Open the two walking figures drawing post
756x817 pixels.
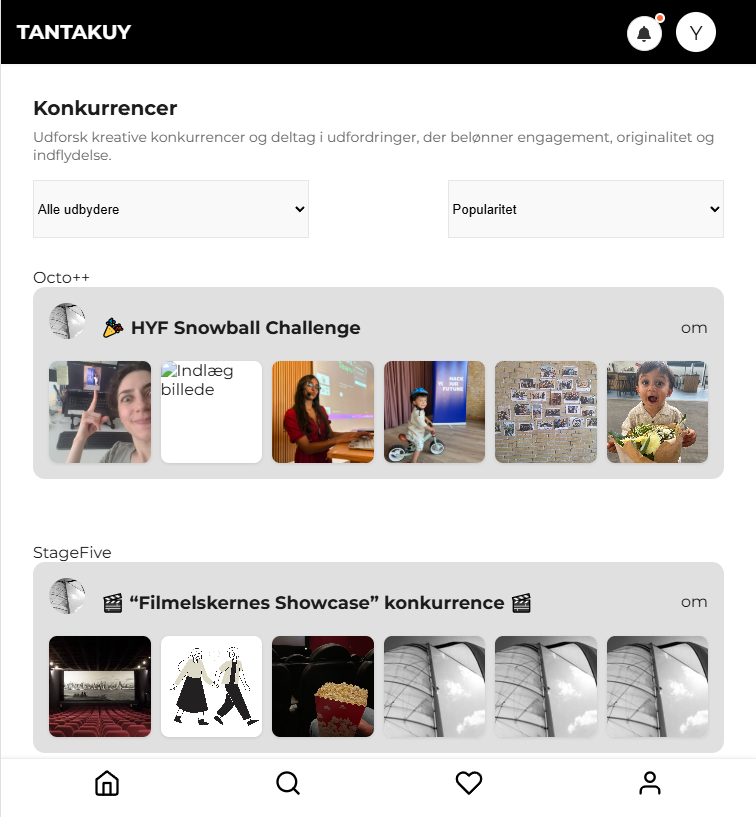[211, 687]
